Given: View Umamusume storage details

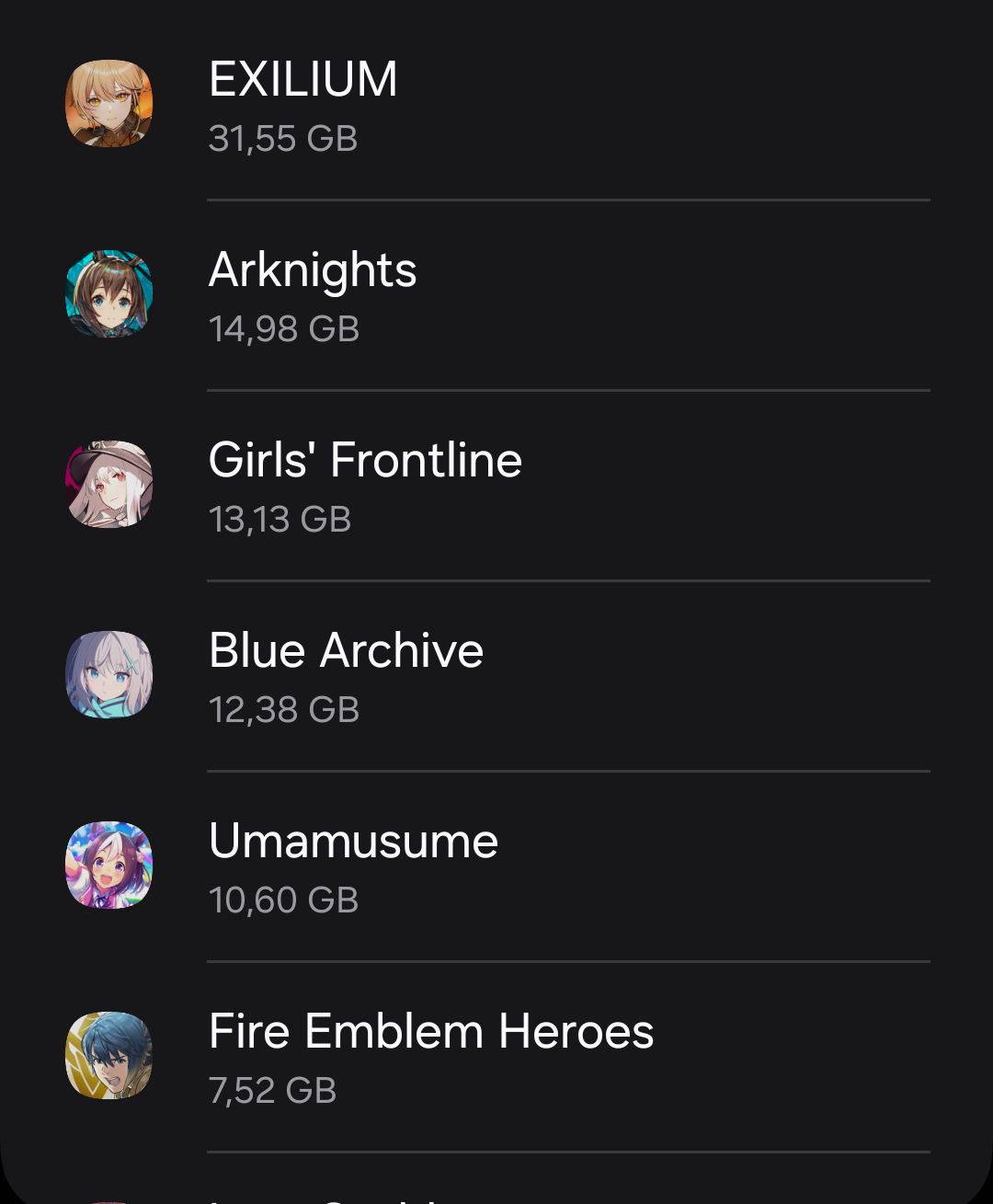Looking at the screenshot, I should pyautogui.click(x=496, y=866).
